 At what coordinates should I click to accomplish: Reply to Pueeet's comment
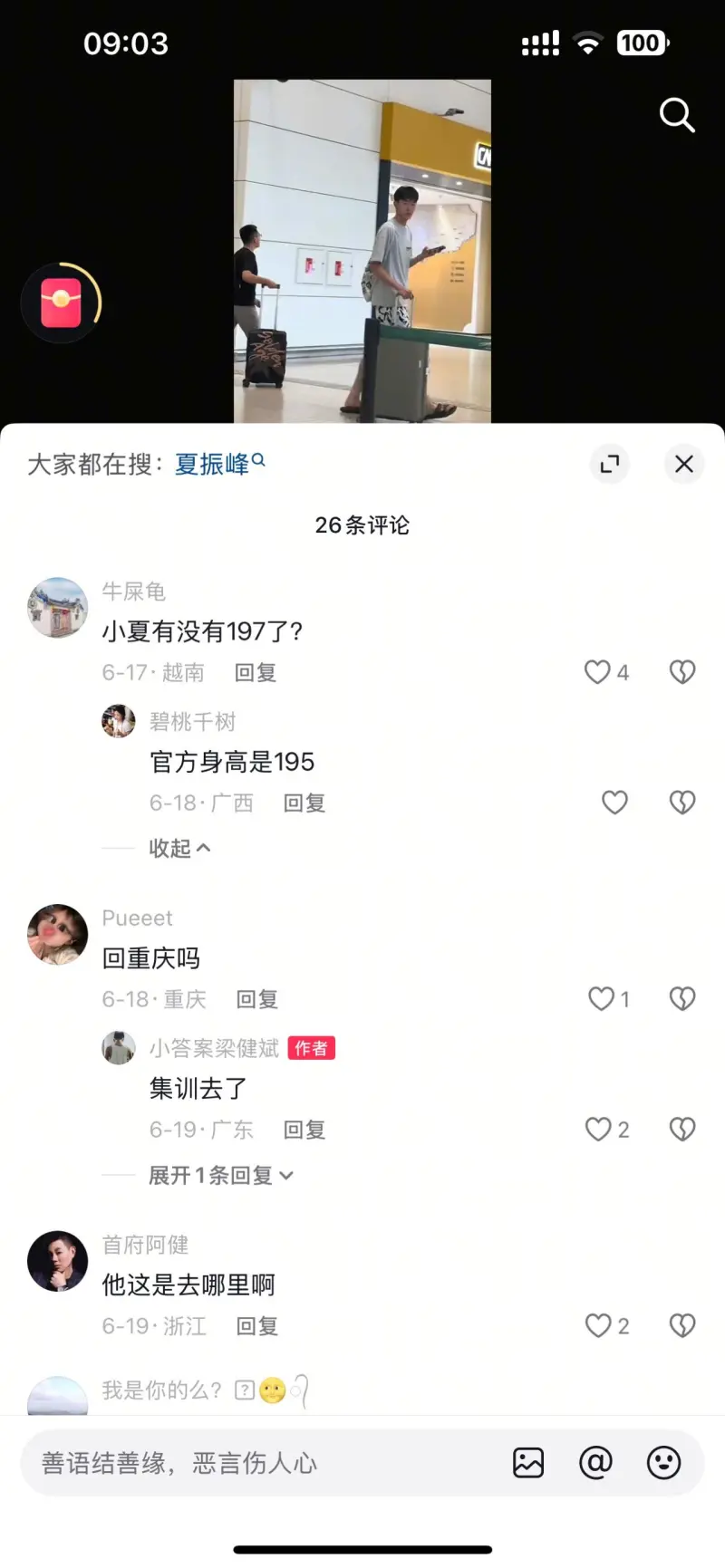tap(256, 999)
